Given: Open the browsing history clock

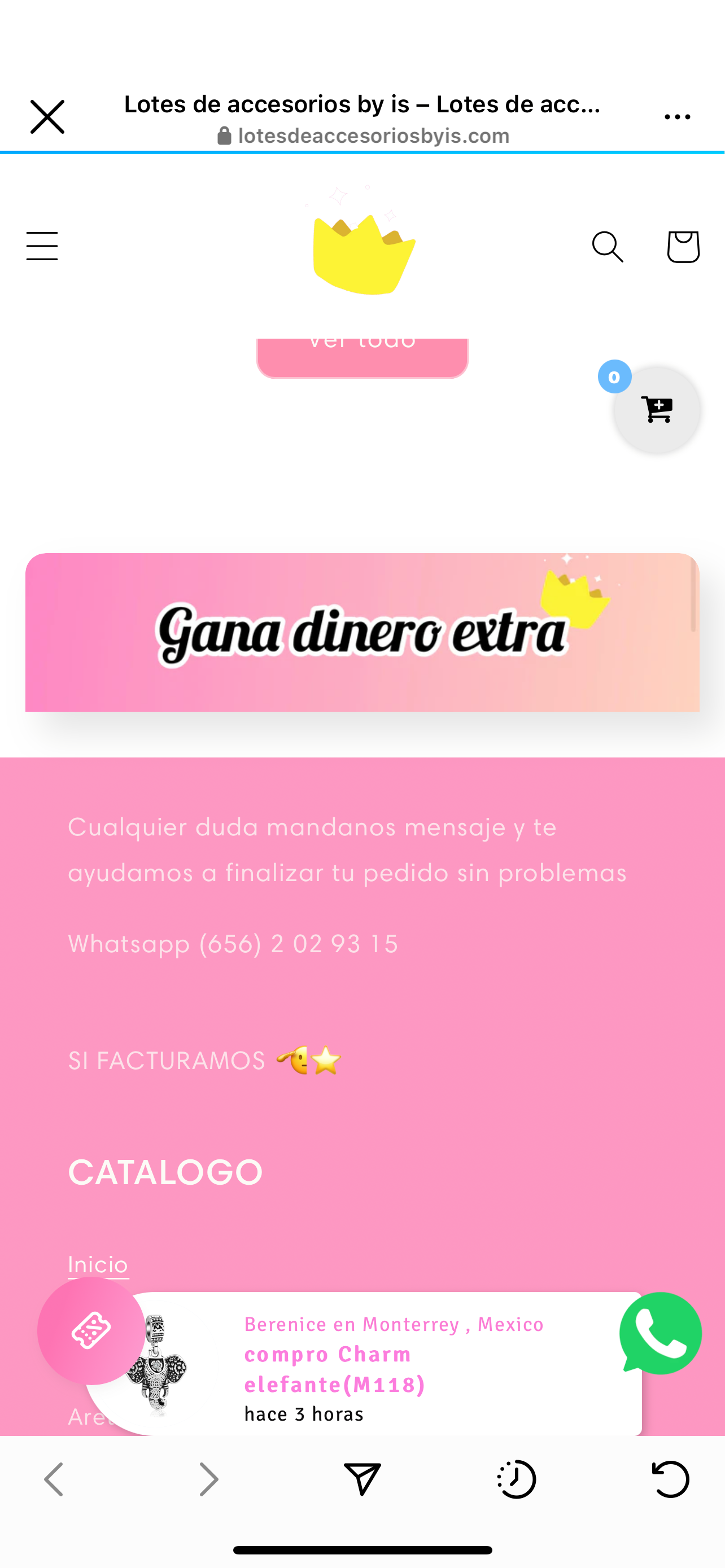Looking at the screenshot, I should (516, 1479).
